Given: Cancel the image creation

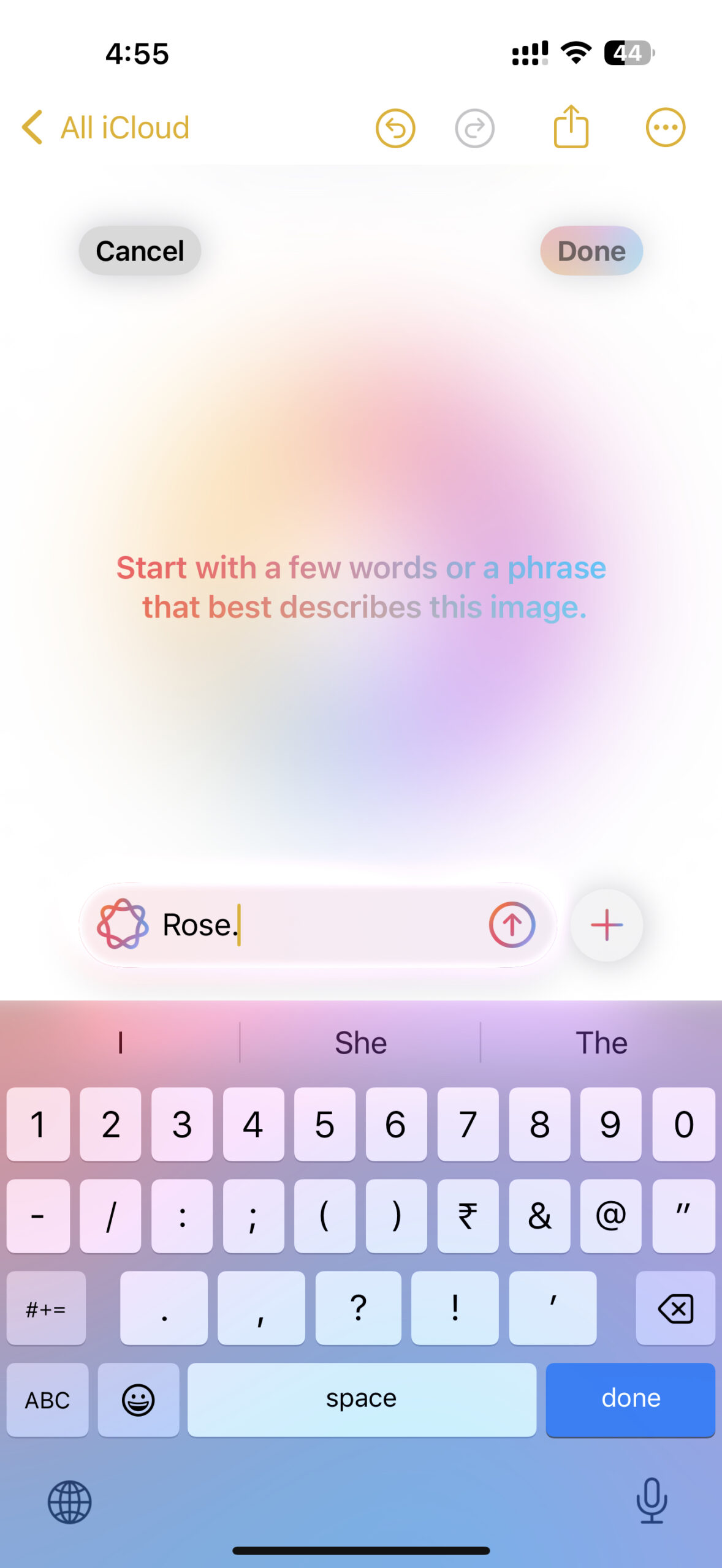Looking at the screenshot, I should pyautogui.click(x=140, y=251).
